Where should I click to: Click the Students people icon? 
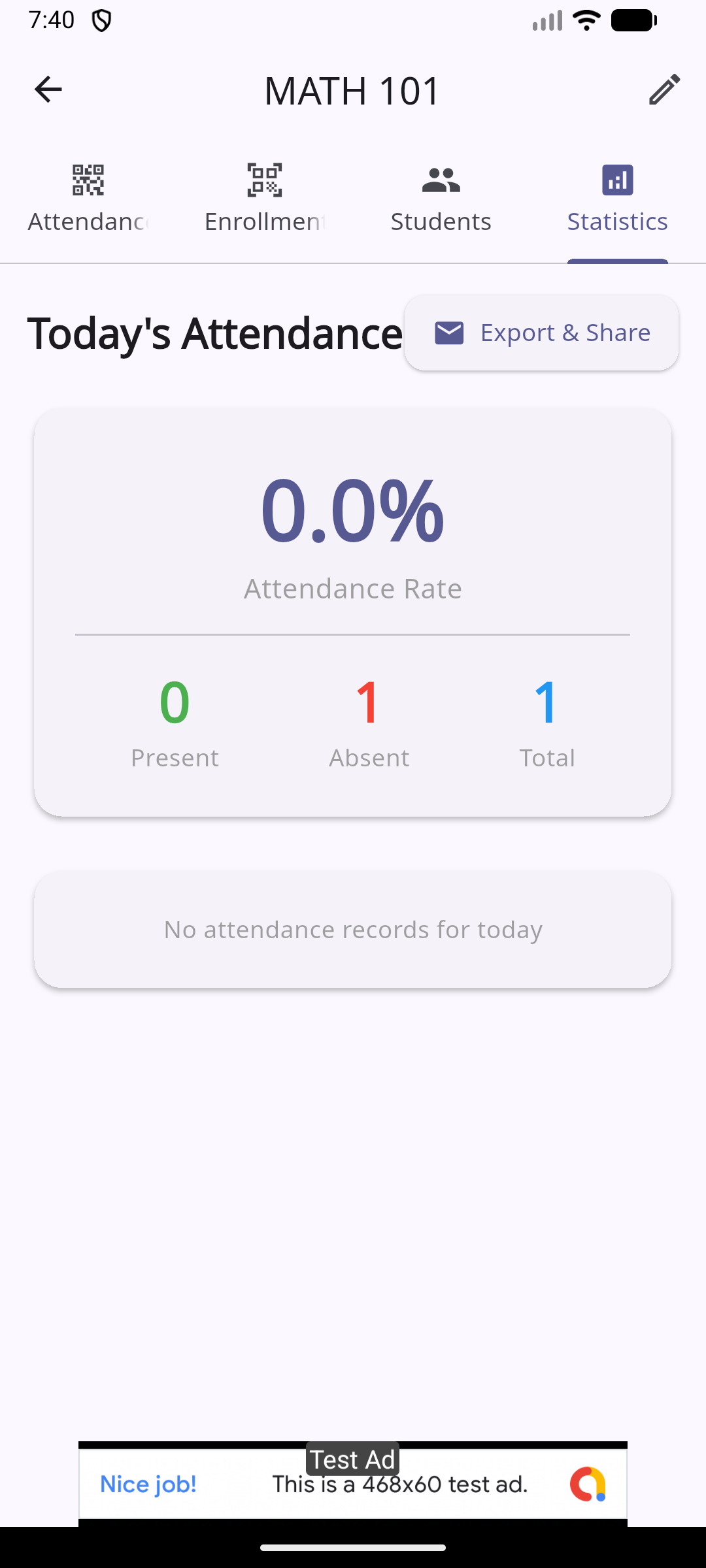pyautogui.click(x=440, y=180)
